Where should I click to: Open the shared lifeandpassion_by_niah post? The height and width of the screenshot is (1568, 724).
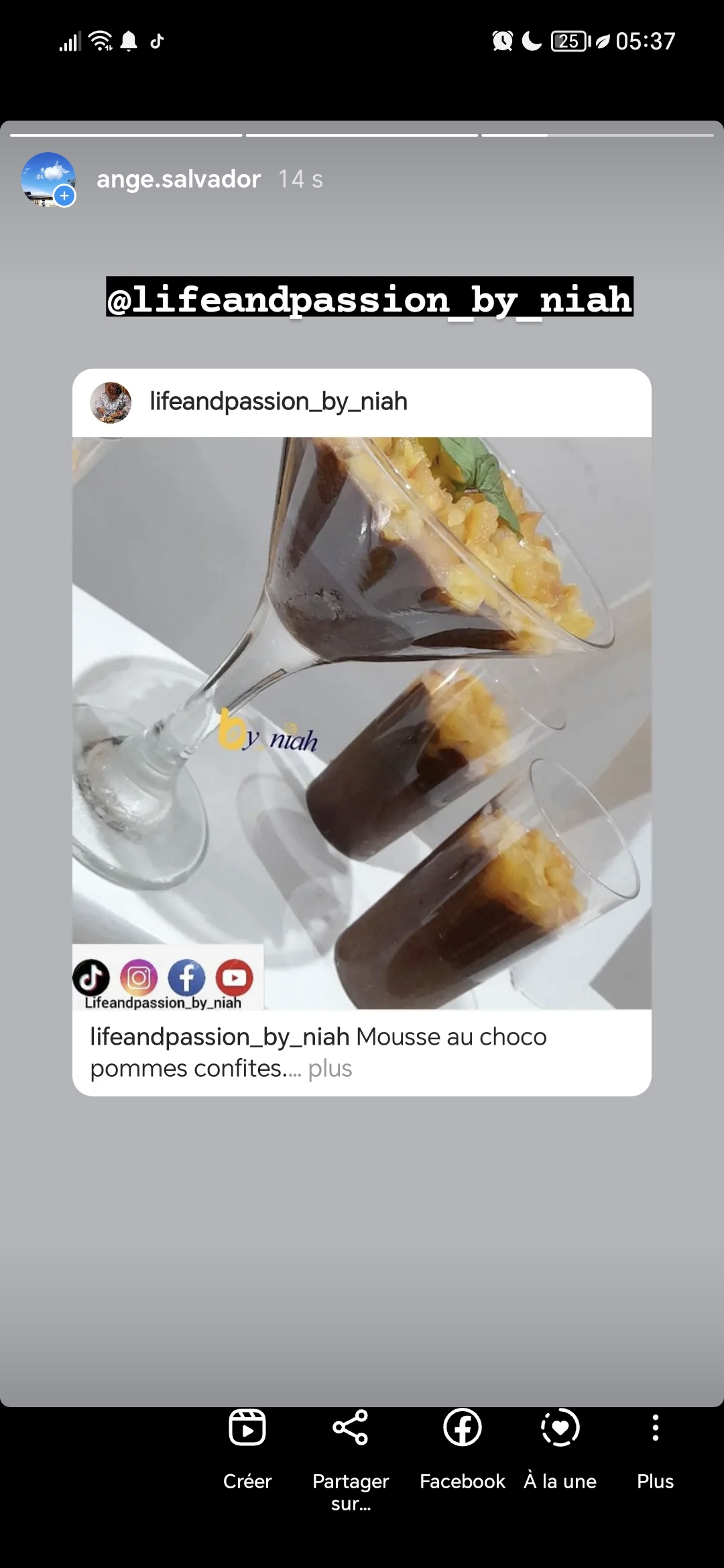click(x=362, y=722)
